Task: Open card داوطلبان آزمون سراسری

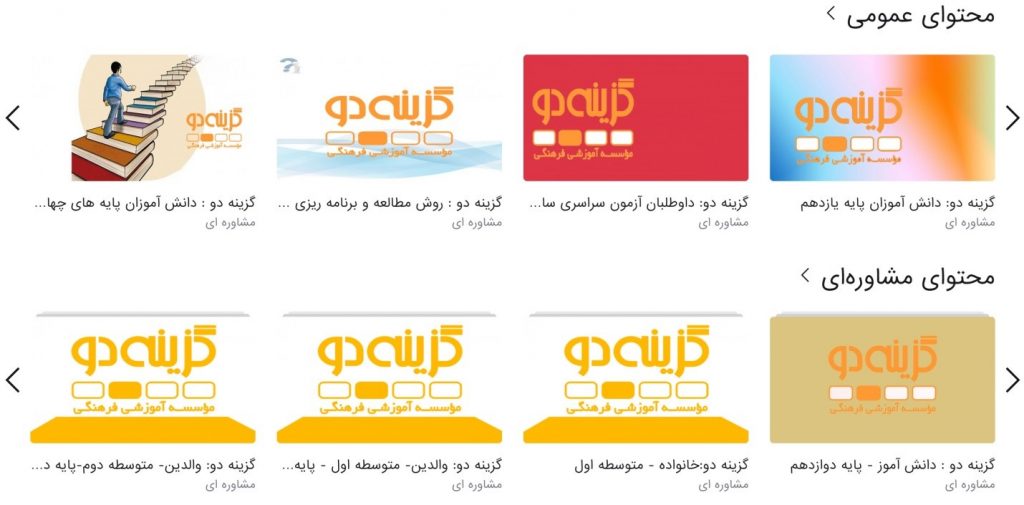Action: pos(635,117)
